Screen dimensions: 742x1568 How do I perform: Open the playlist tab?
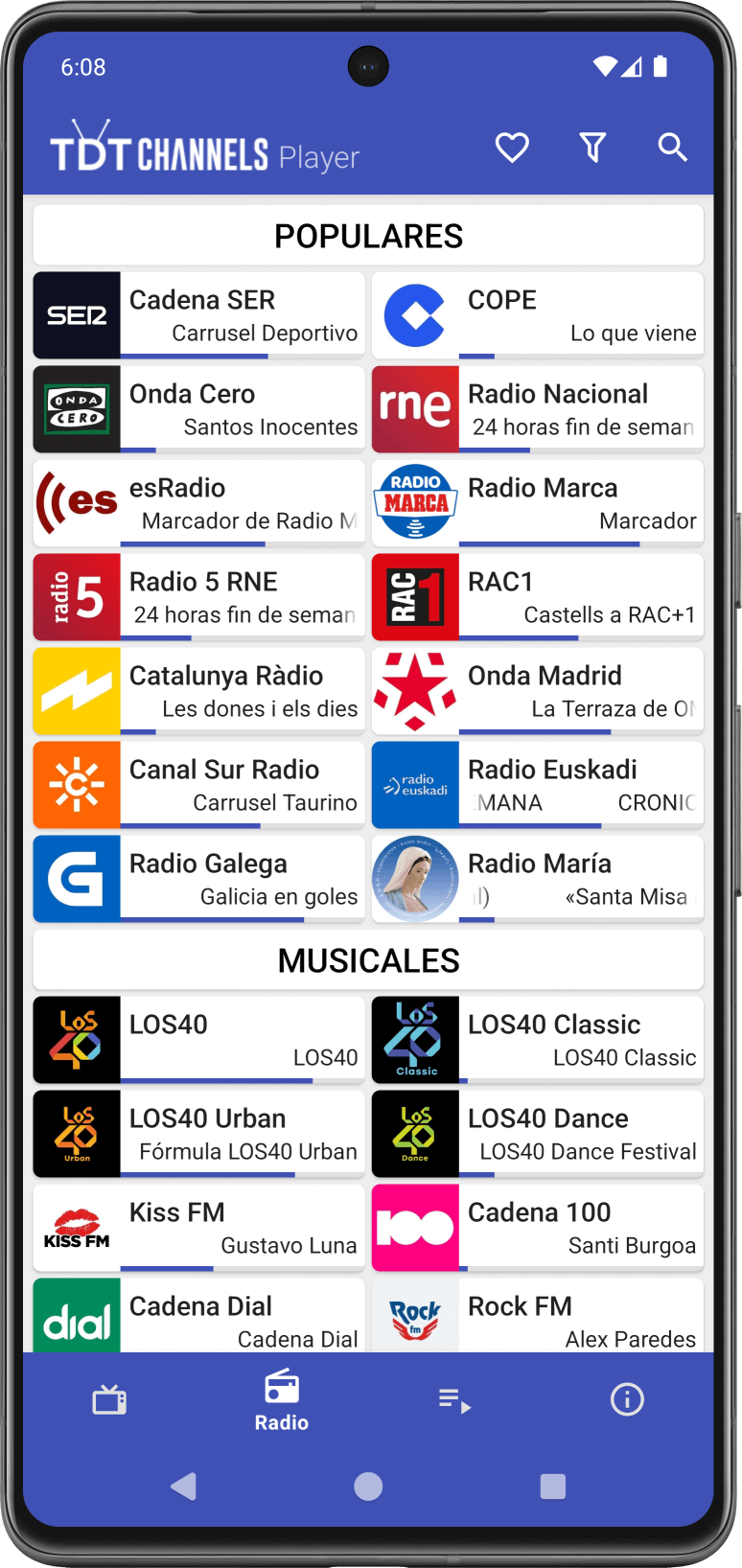pyautogui.click(x=454, y=1400)
